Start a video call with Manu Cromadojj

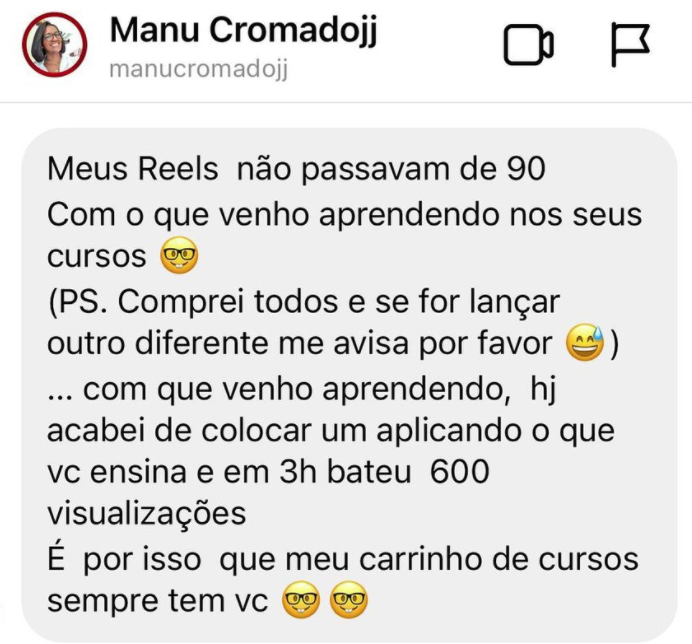[528, 45]
